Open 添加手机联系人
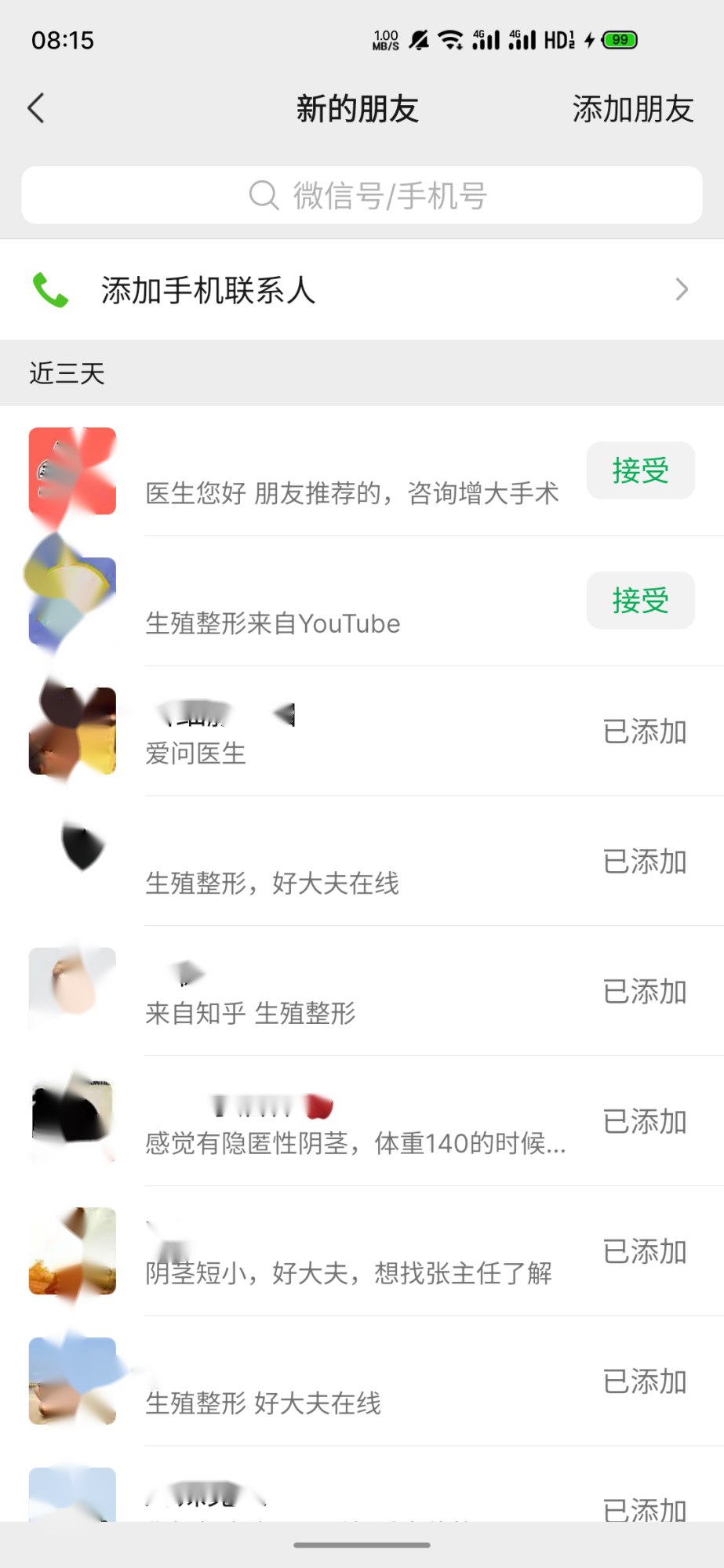The height and width of the screenshot is (1568, 724). (x=362, y=290)
